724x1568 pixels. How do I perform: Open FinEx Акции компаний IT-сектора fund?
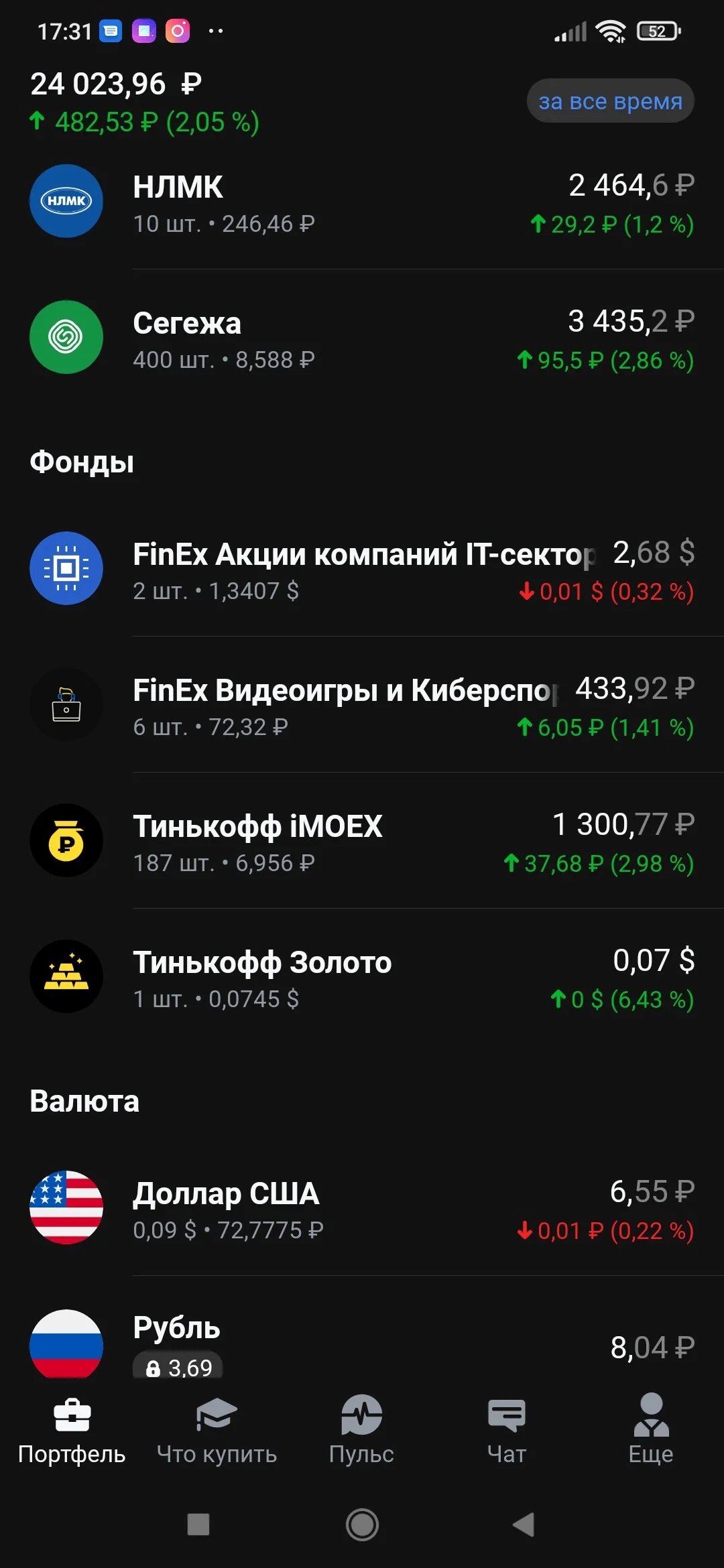(x=362, y=569)
